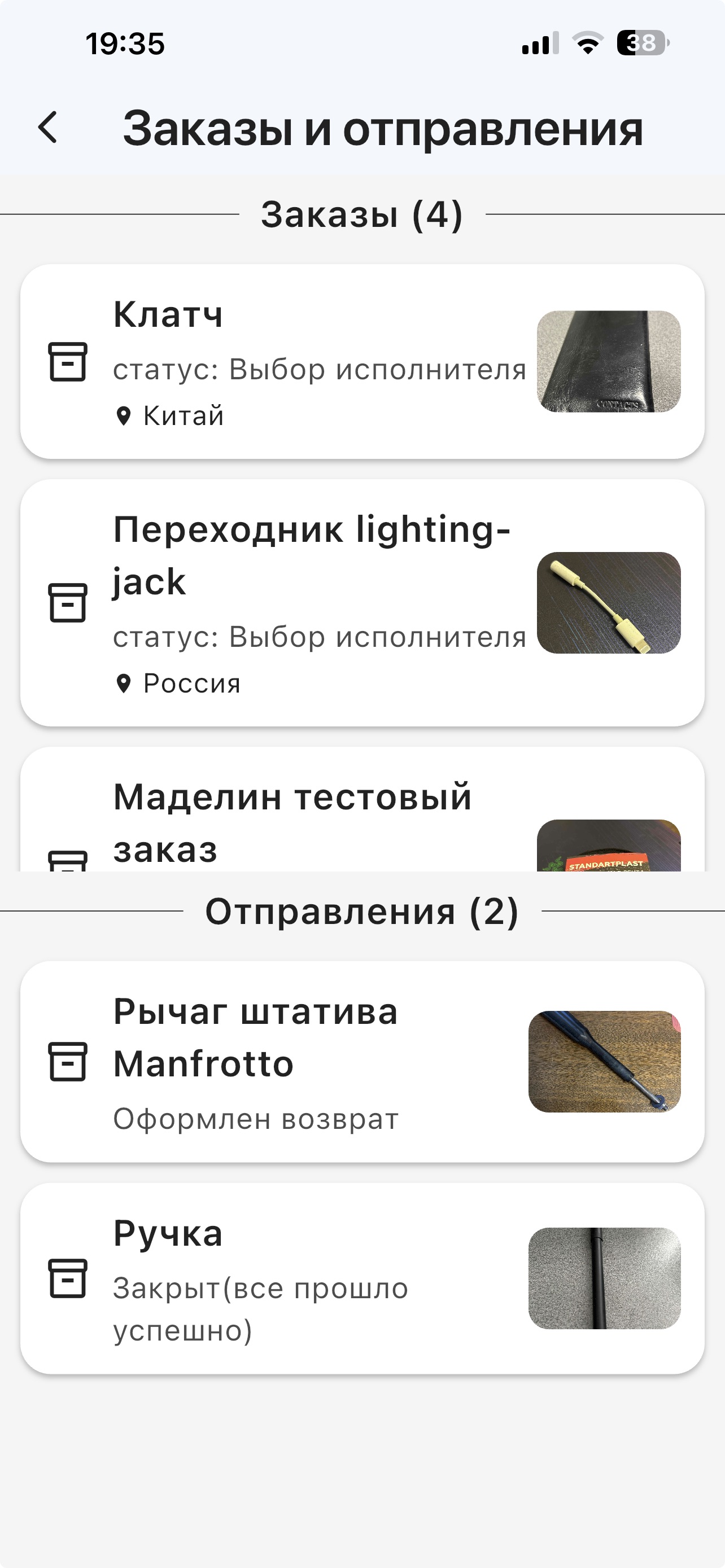Tap the Заказы и отправления title
This screenshot has width=725, height=1568.
(383, 129)
